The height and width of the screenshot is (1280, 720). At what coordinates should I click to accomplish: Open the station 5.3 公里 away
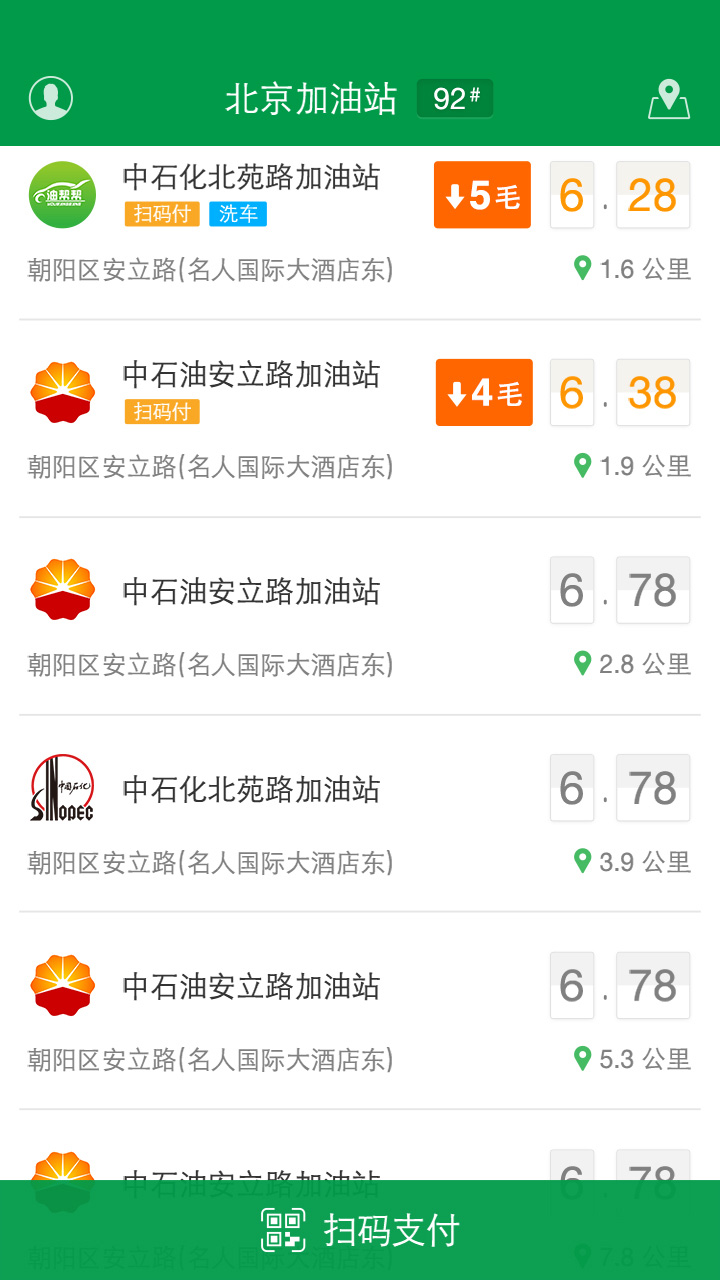360,1011
